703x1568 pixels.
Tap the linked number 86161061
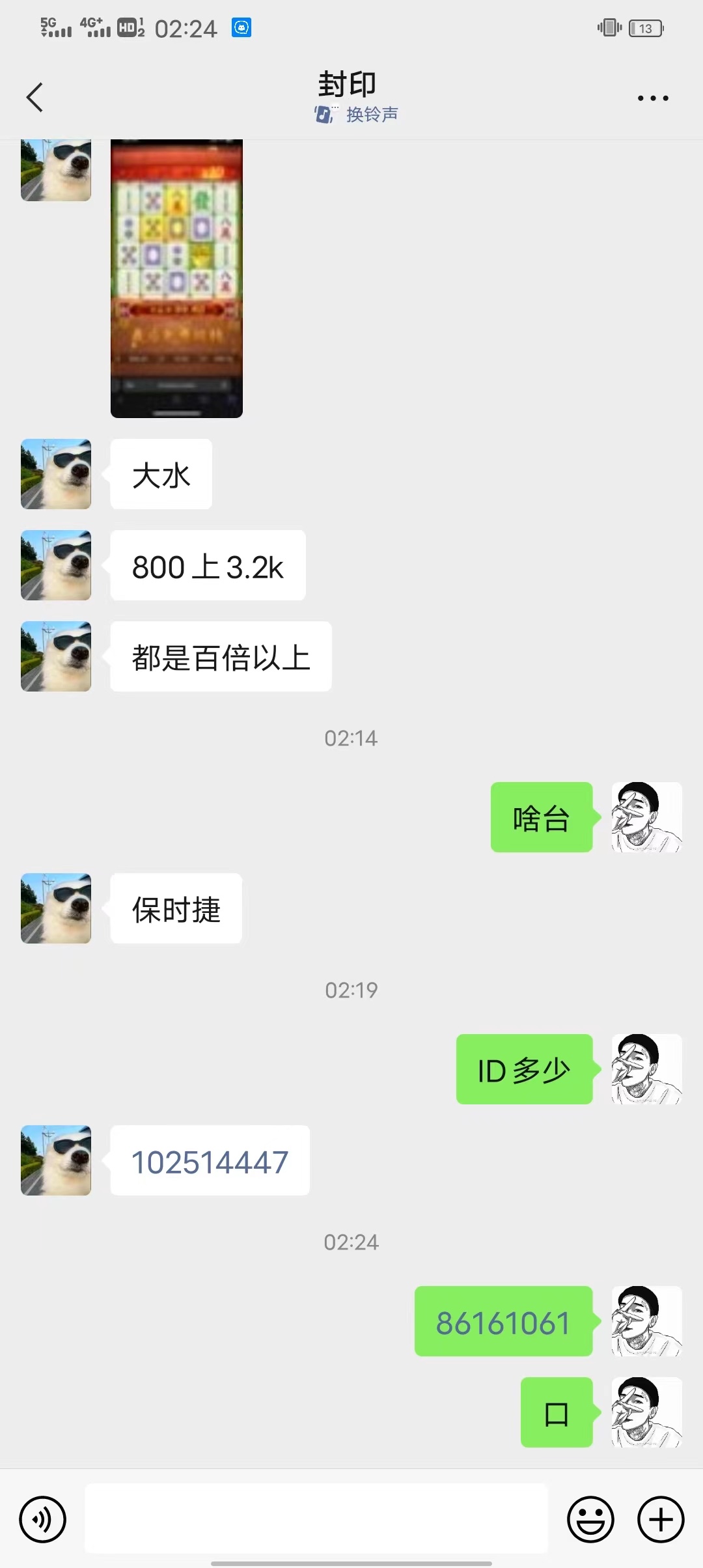click(x=503, y=1323)
